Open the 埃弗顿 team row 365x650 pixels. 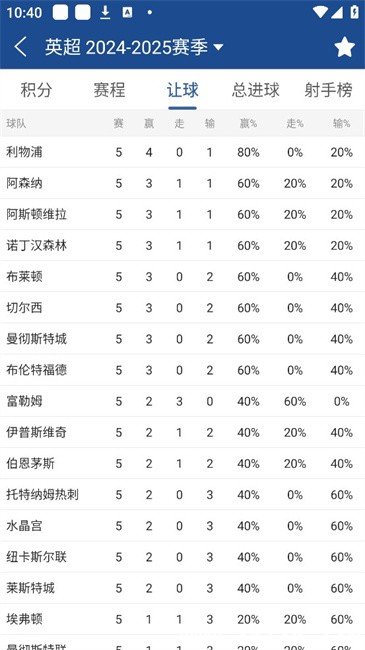pyautogui.click(x=182, y=619)
